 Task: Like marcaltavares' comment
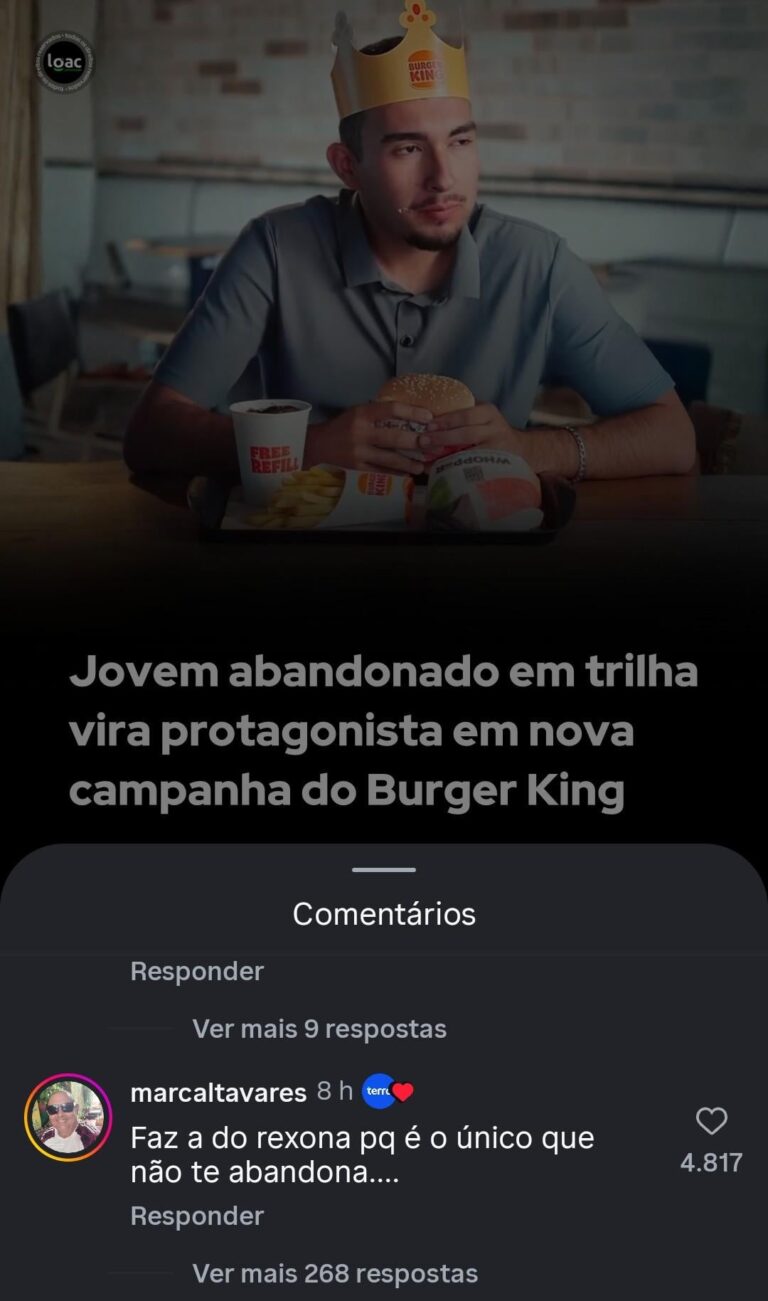[711, 1122]
